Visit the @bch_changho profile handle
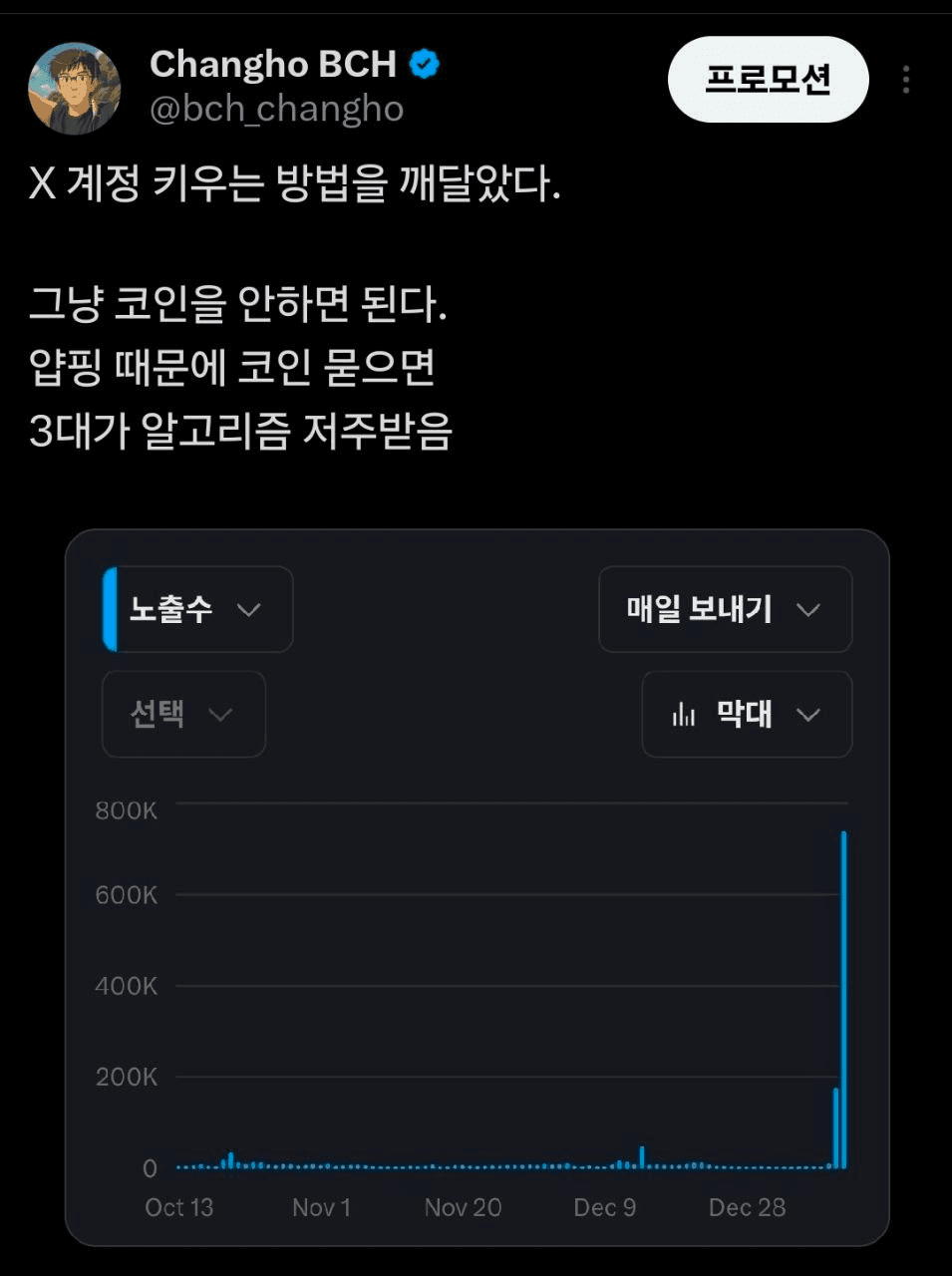952x1276 pixels. tap(276, 110)
